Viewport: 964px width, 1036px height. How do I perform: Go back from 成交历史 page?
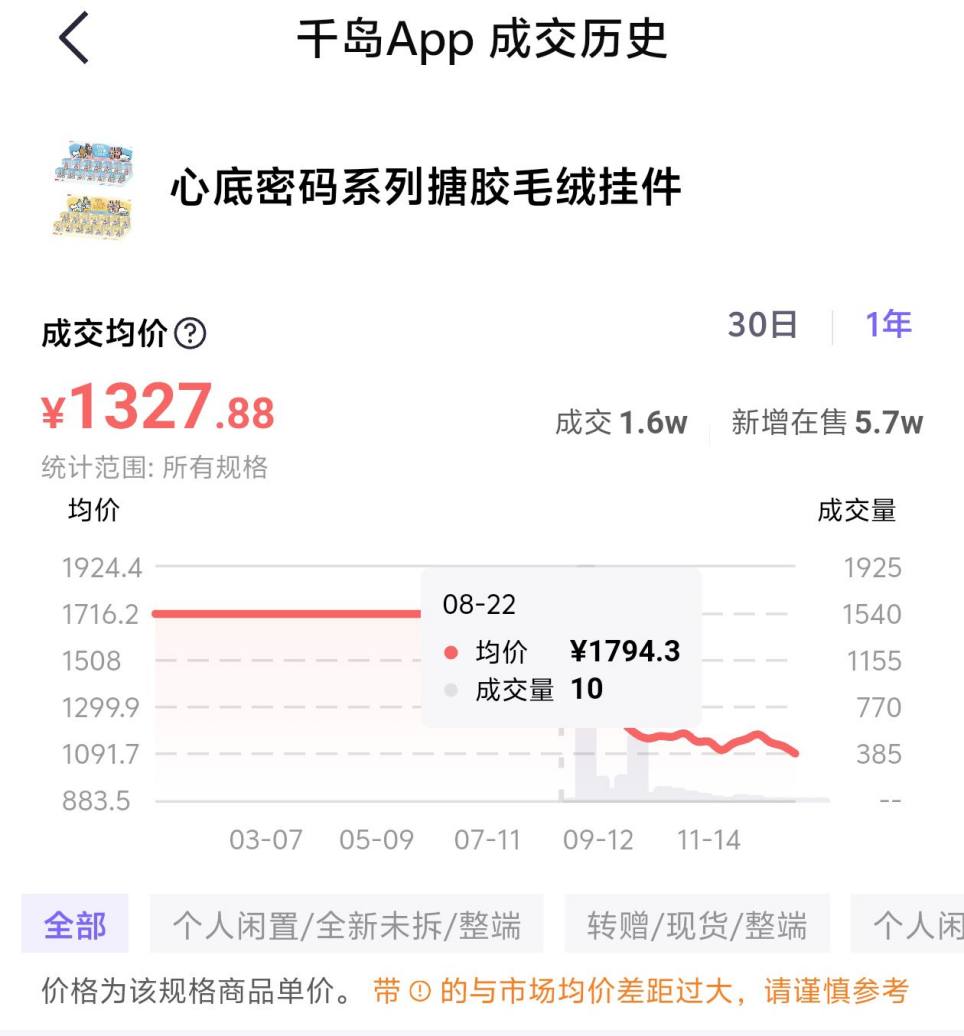74,40
